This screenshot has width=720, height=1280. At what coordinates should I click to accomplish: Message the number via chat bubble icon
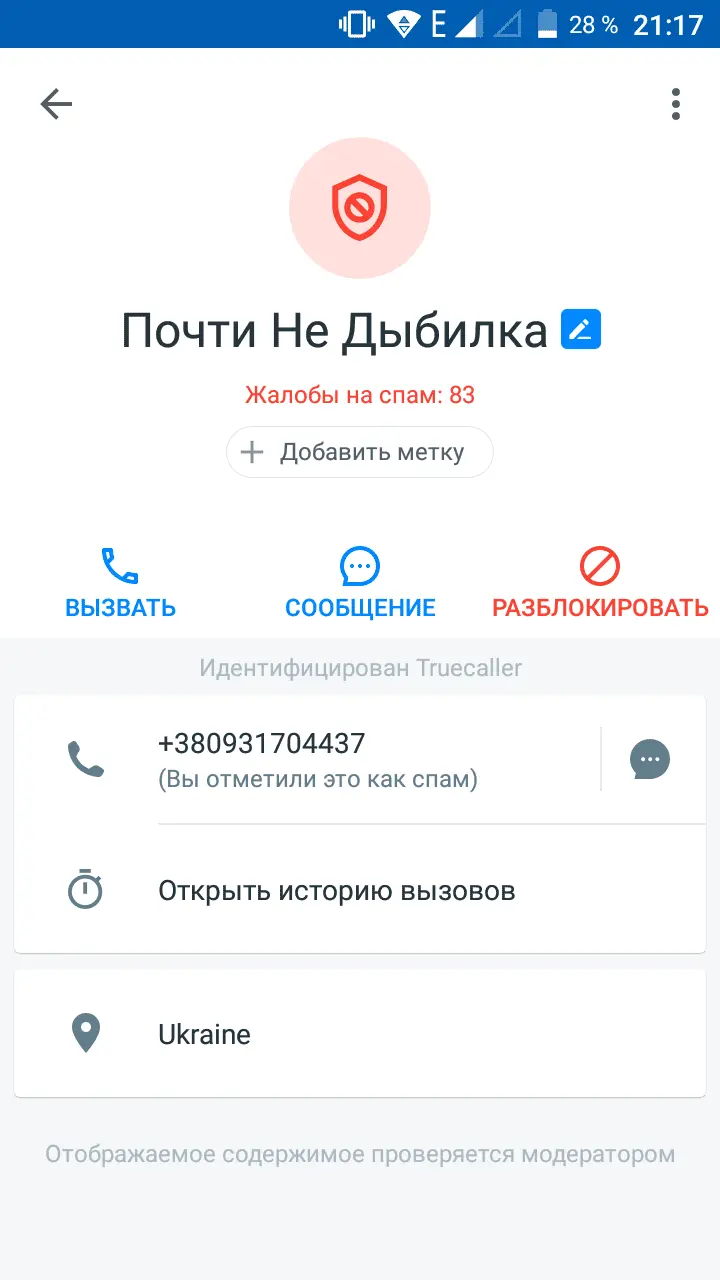[650, 759]
